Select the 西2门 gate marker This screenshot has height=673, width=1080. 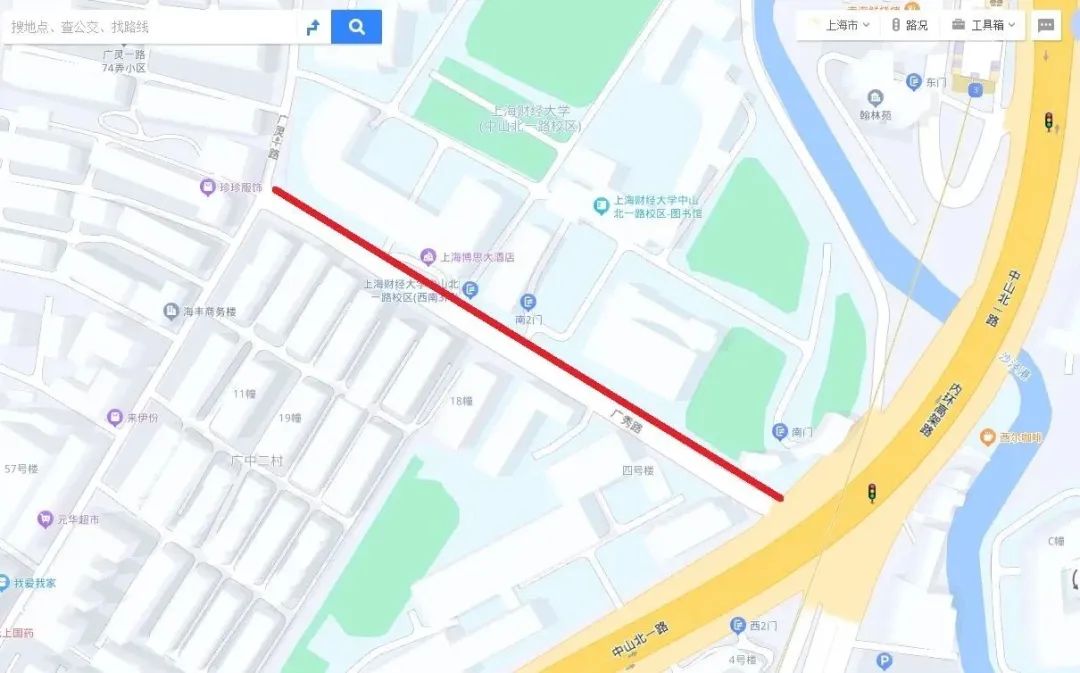click(x=738, y=626)
